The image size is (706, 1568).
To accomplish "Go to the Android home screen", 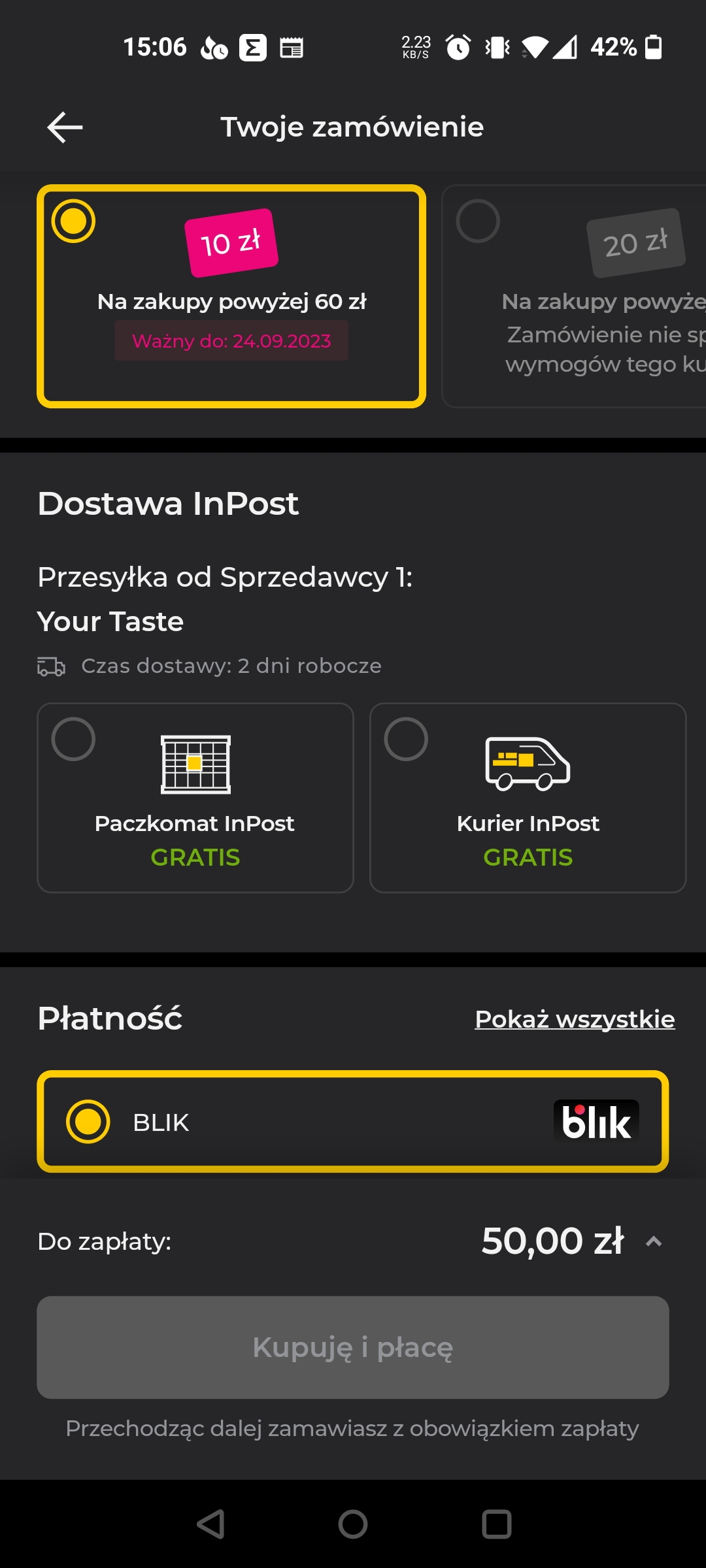I will pyautogui.click(x=353, y=1524).
